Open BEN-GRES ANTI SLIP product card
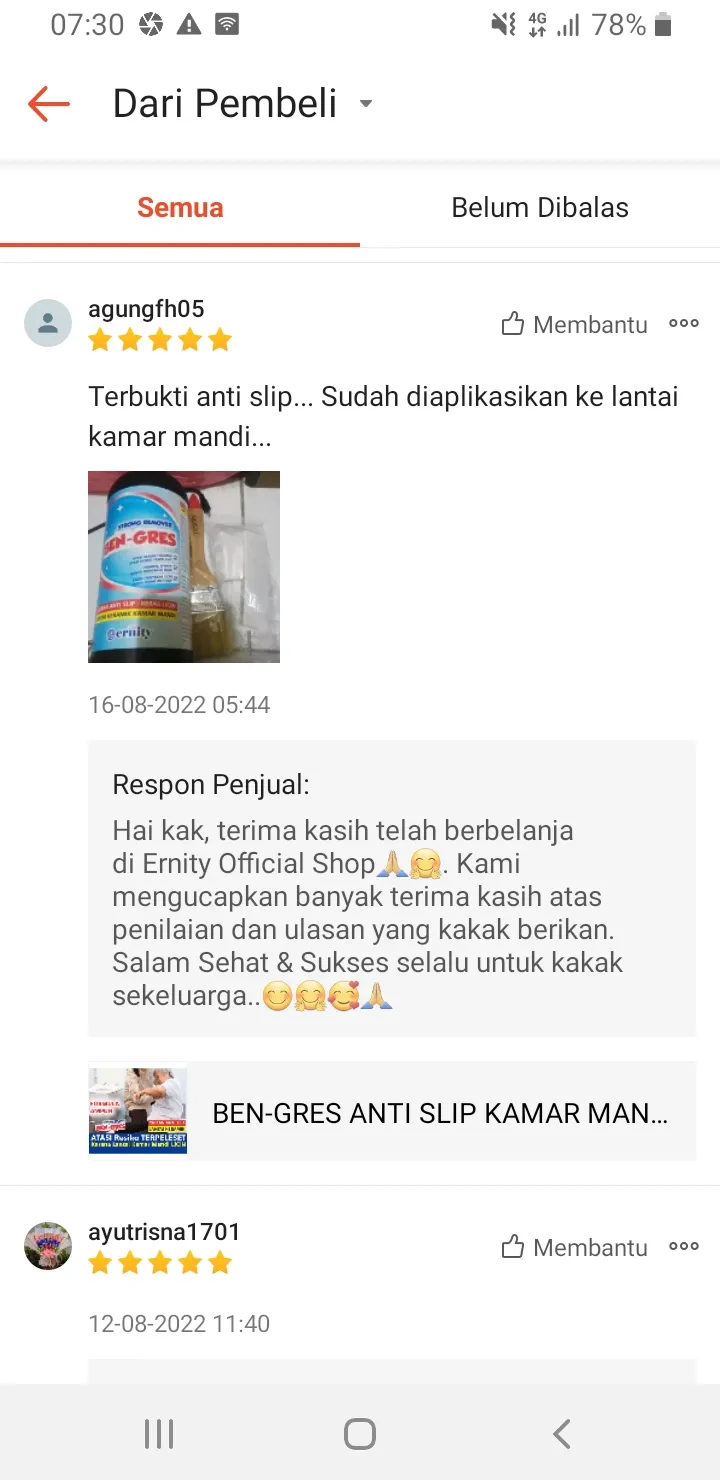 pyautogui.click(x=392, y=1112)
